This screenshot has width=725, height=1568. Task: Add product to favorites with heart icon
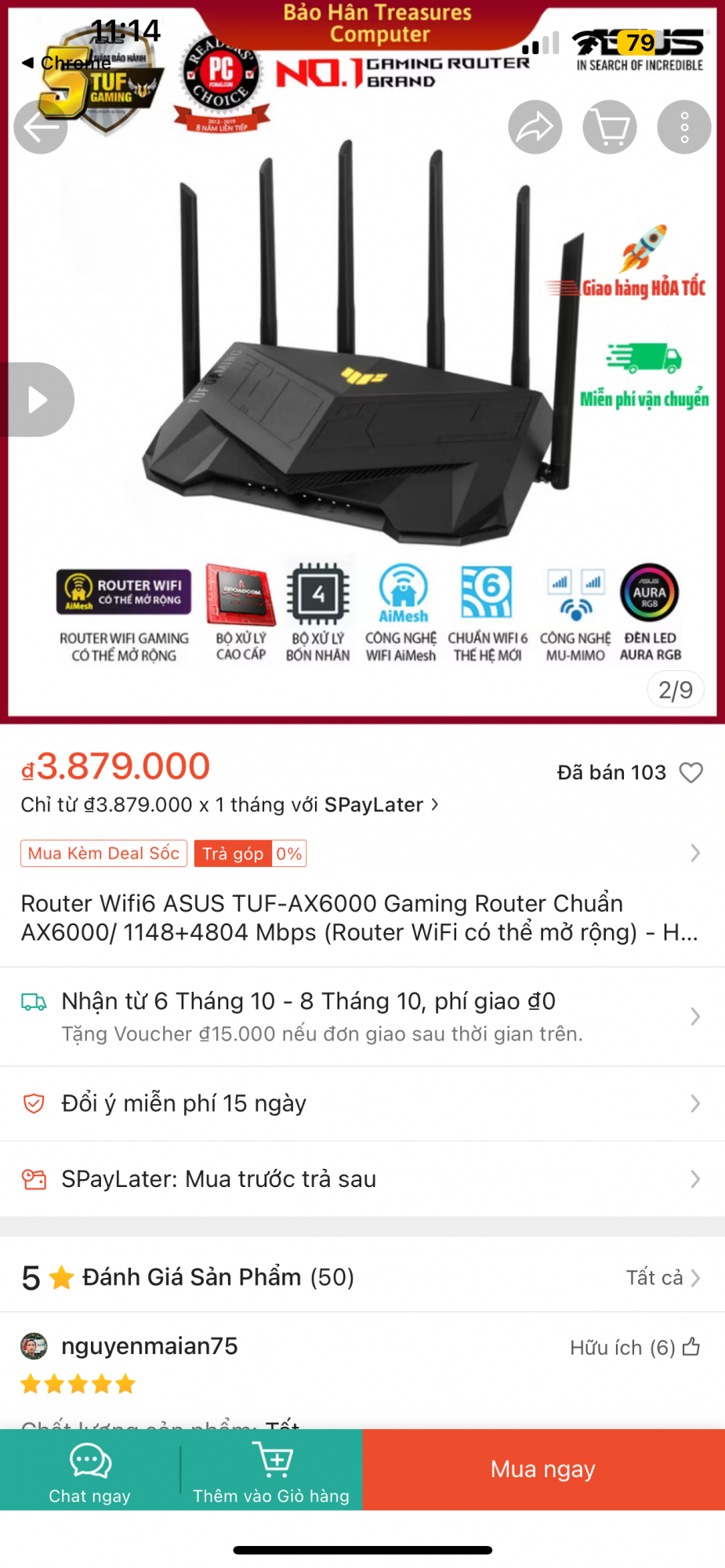coord(691,773)
